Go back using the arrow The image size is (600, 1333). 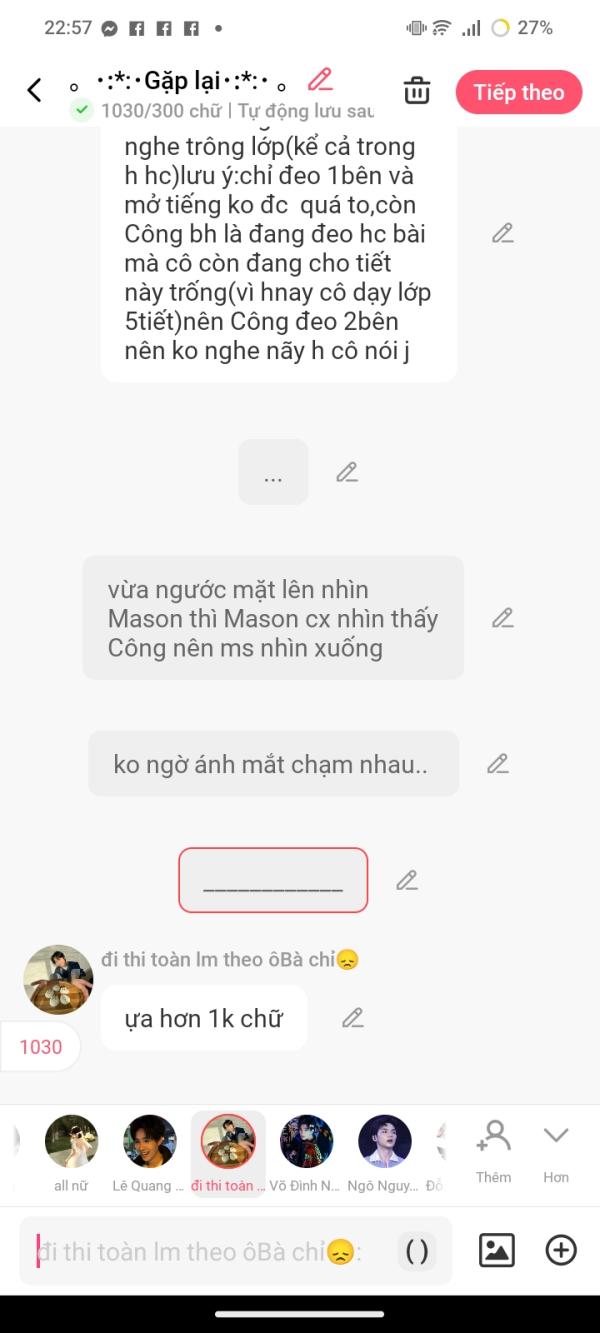pos(34,91)
